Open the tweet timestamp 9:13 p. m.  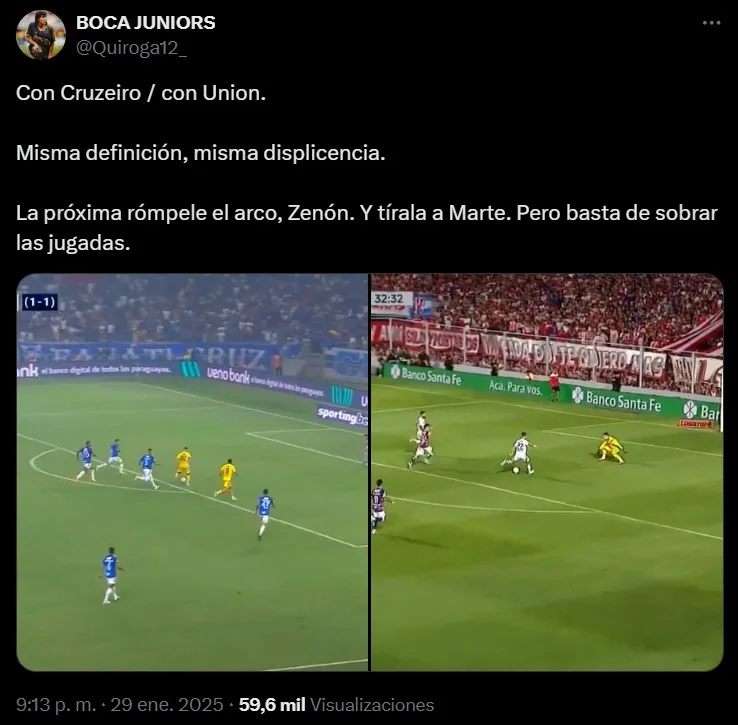52,704
